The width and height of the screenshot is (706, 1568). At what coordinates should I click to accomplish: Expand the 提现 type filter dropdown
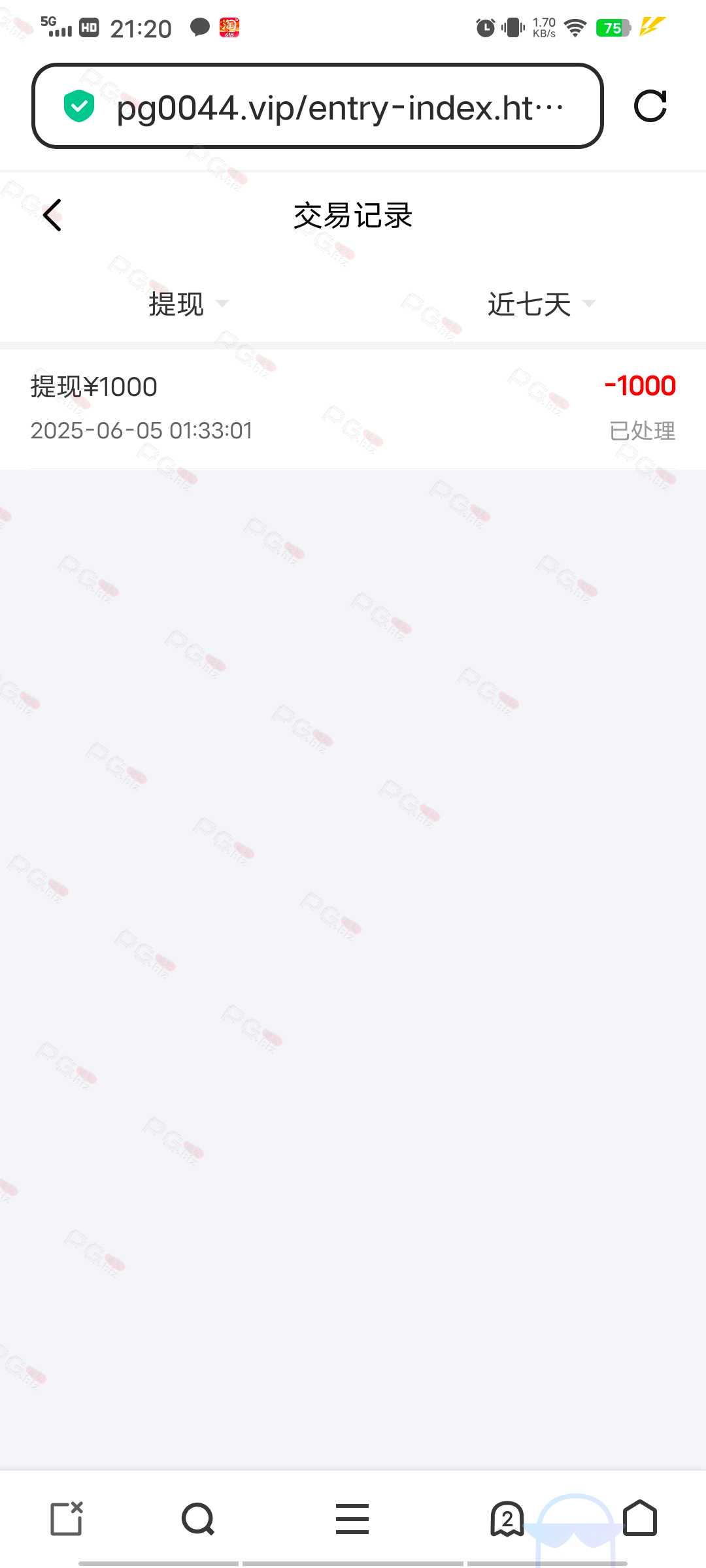coord(188,304)
